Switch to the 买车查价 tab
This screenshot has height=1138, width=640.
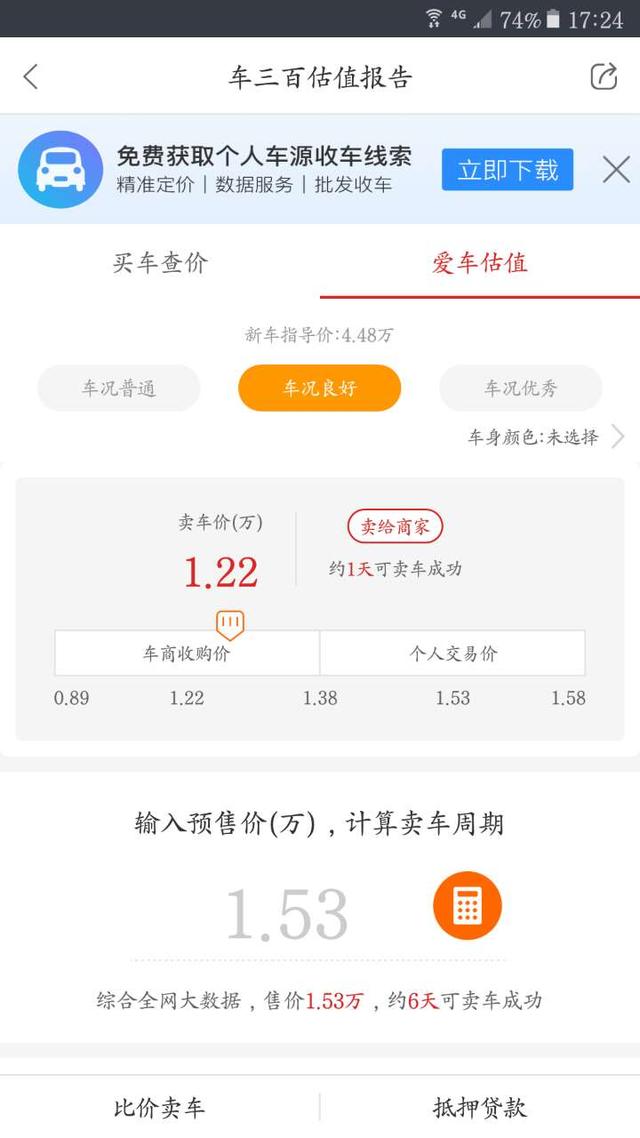[x=160, y=264]
